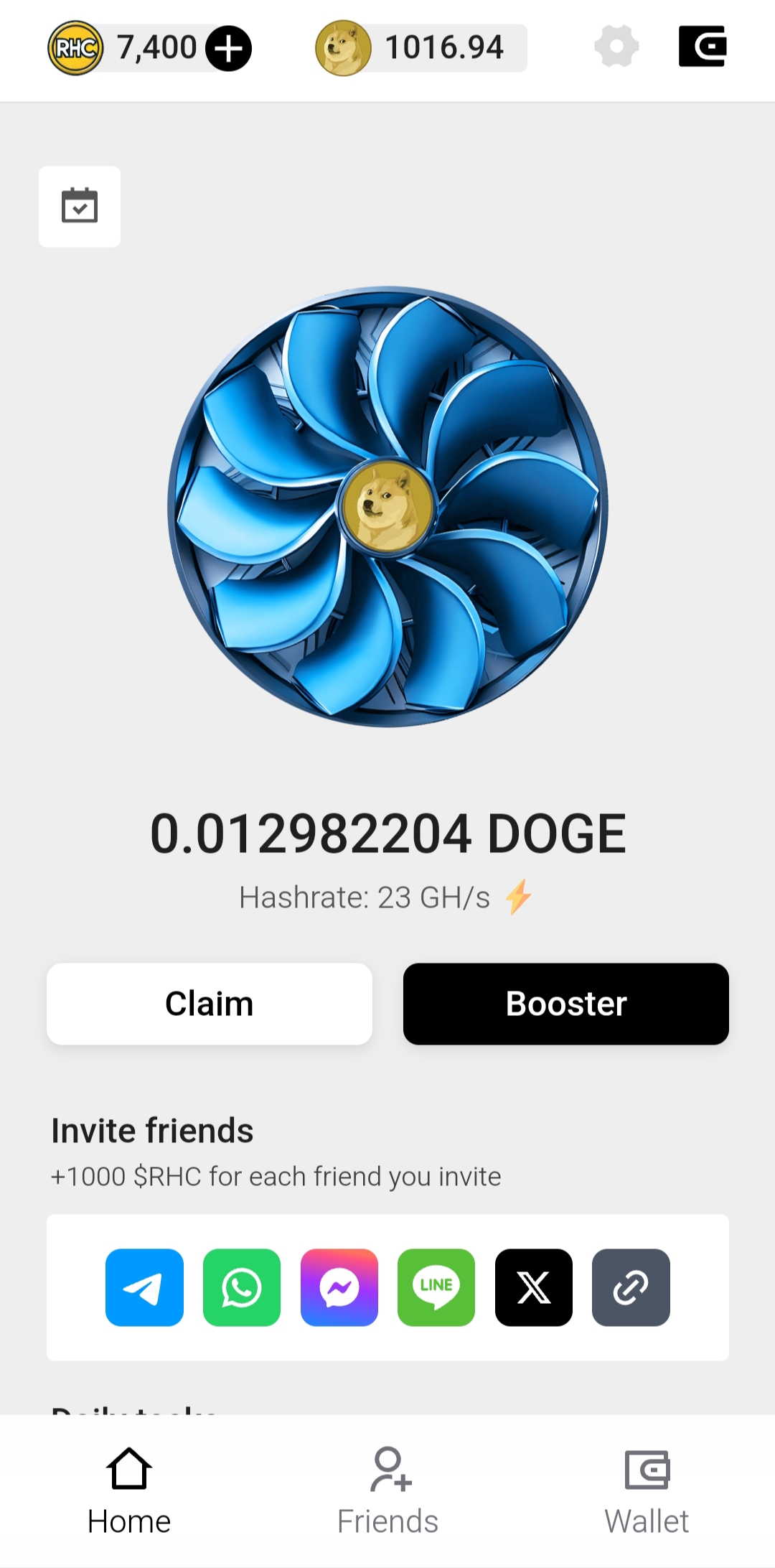Share invite through WhatsApp
This screenshot has height=1568, width=775.
coord(242,1287)
